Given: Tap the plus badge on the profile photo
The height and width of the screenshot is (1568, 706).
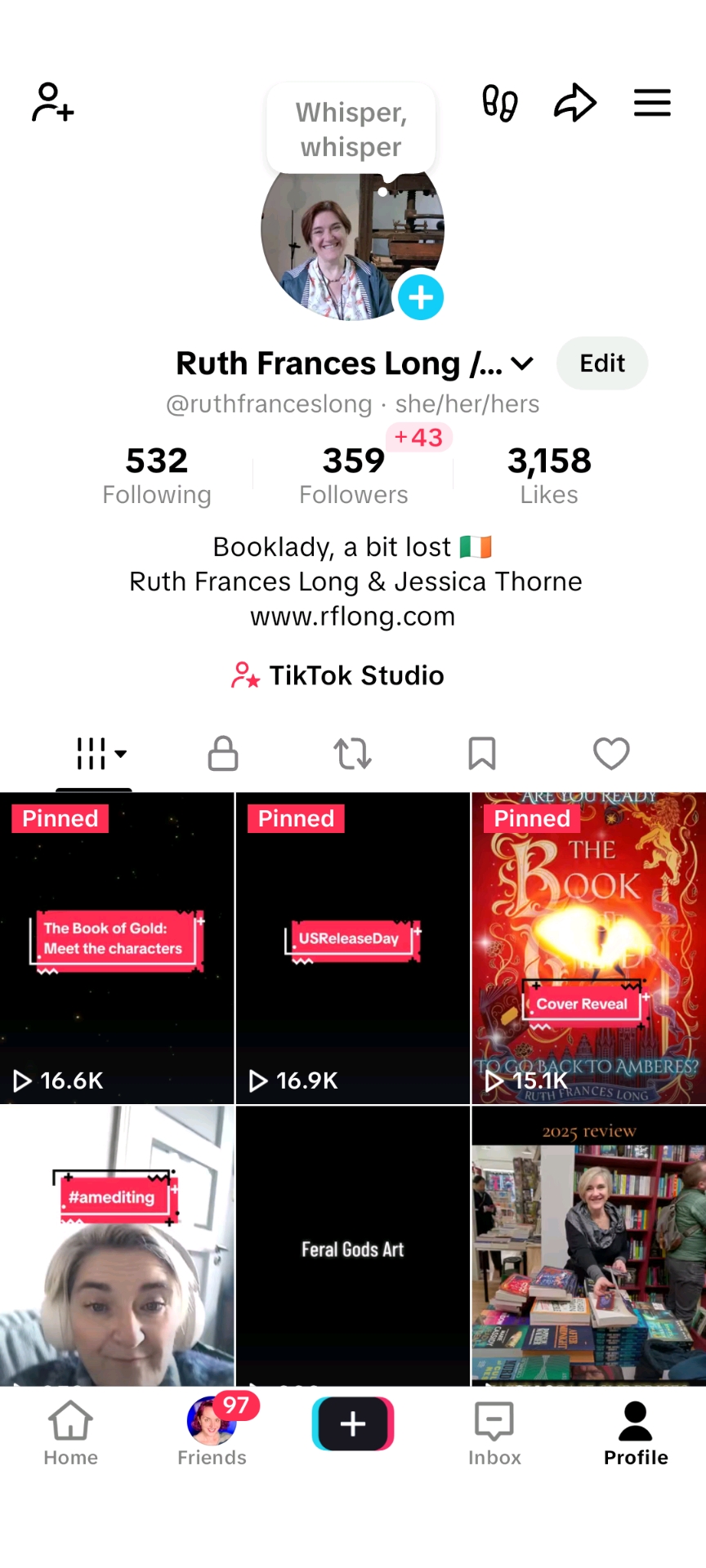Looking at the screenshot, I should [421, 297].
